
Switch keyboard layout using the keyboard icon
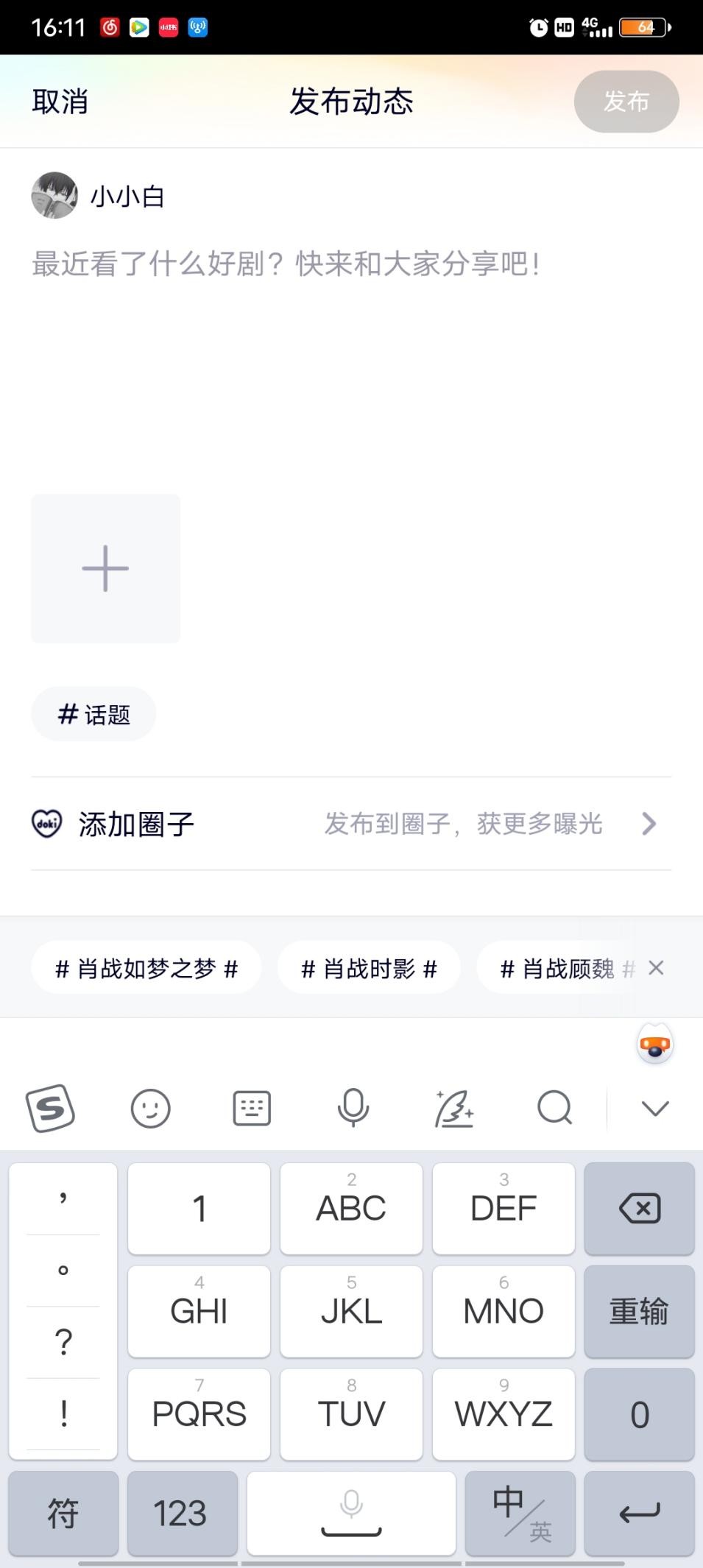[x=251, y=1109]
